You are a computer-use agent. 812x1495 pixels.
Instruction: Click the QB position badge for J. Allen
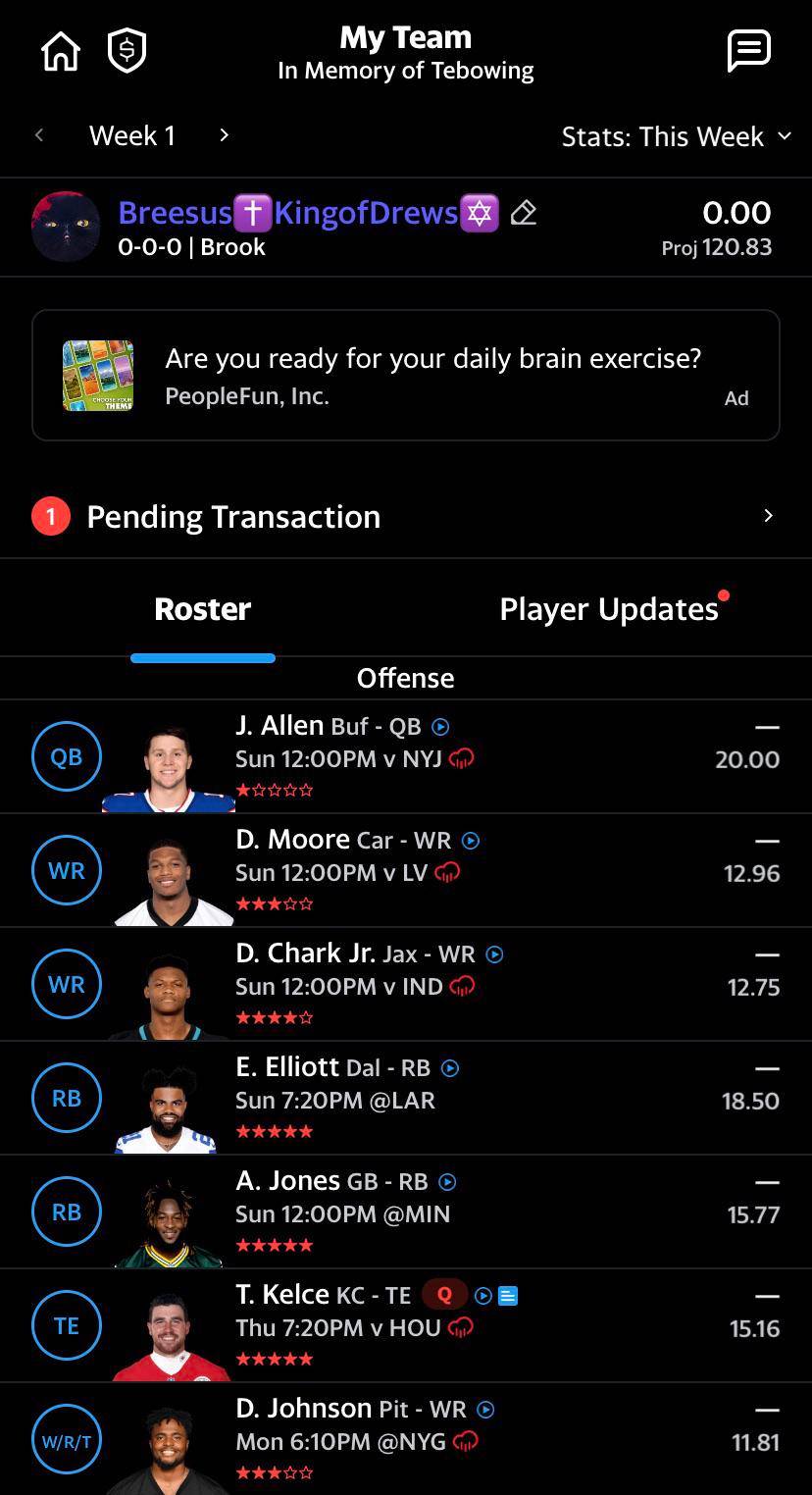(66, 755)
